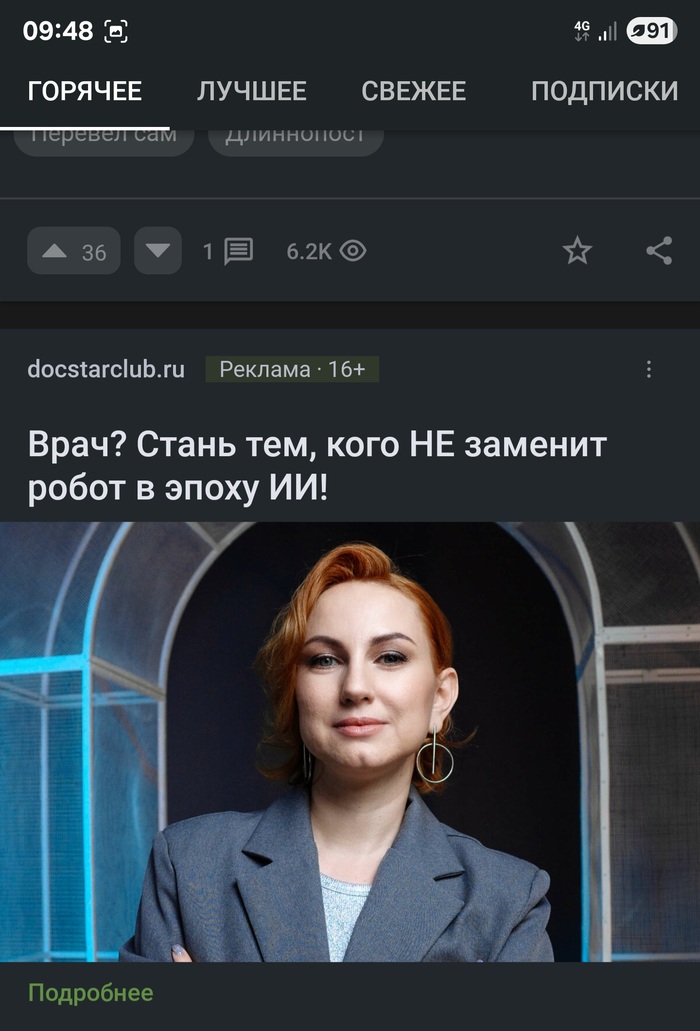The width and height of the screenshot is (700, 1031).
Task: Open the ad's three-dot overflow menu
Action: coord(649,370)
